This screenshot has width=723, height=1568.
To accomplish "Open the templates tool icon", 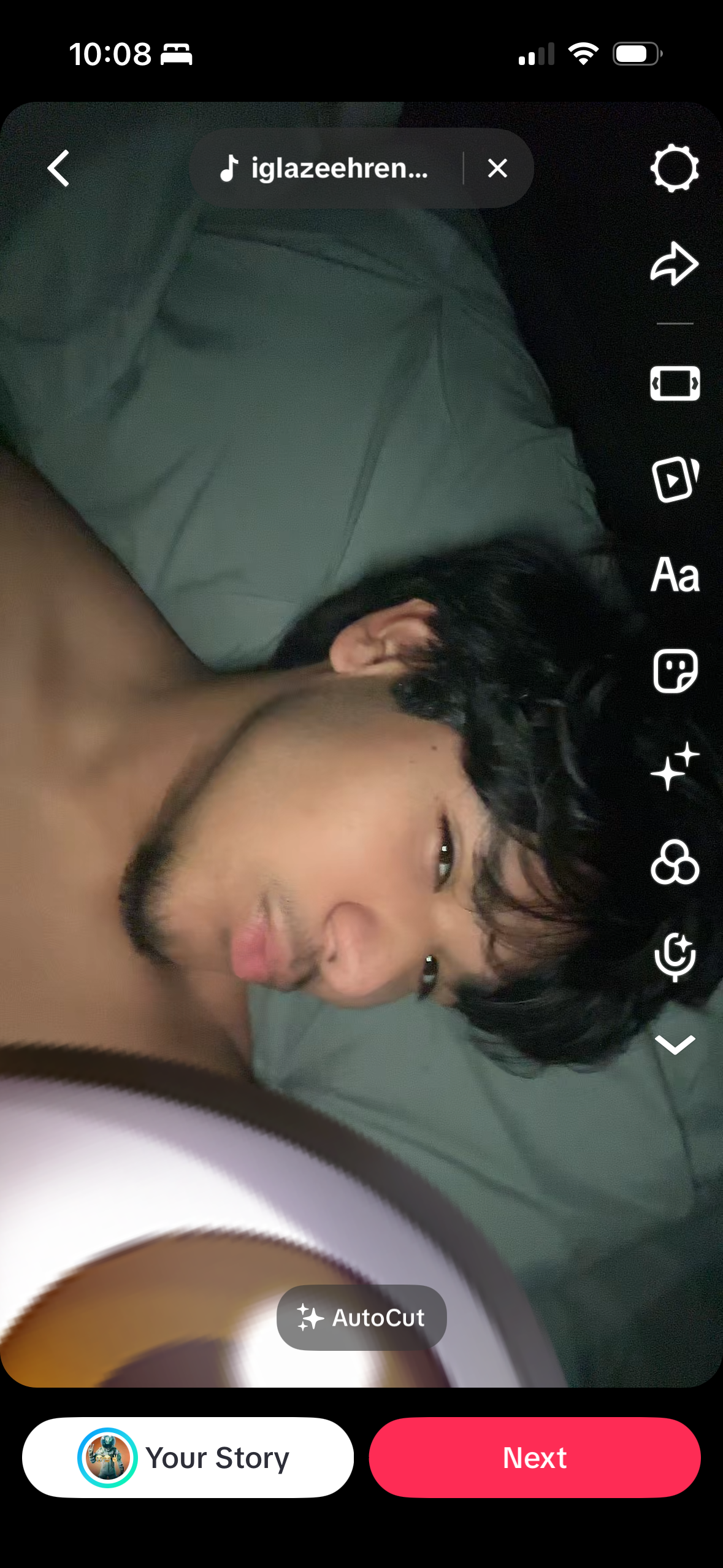I will pyautogui.click(x=674, y=479).
